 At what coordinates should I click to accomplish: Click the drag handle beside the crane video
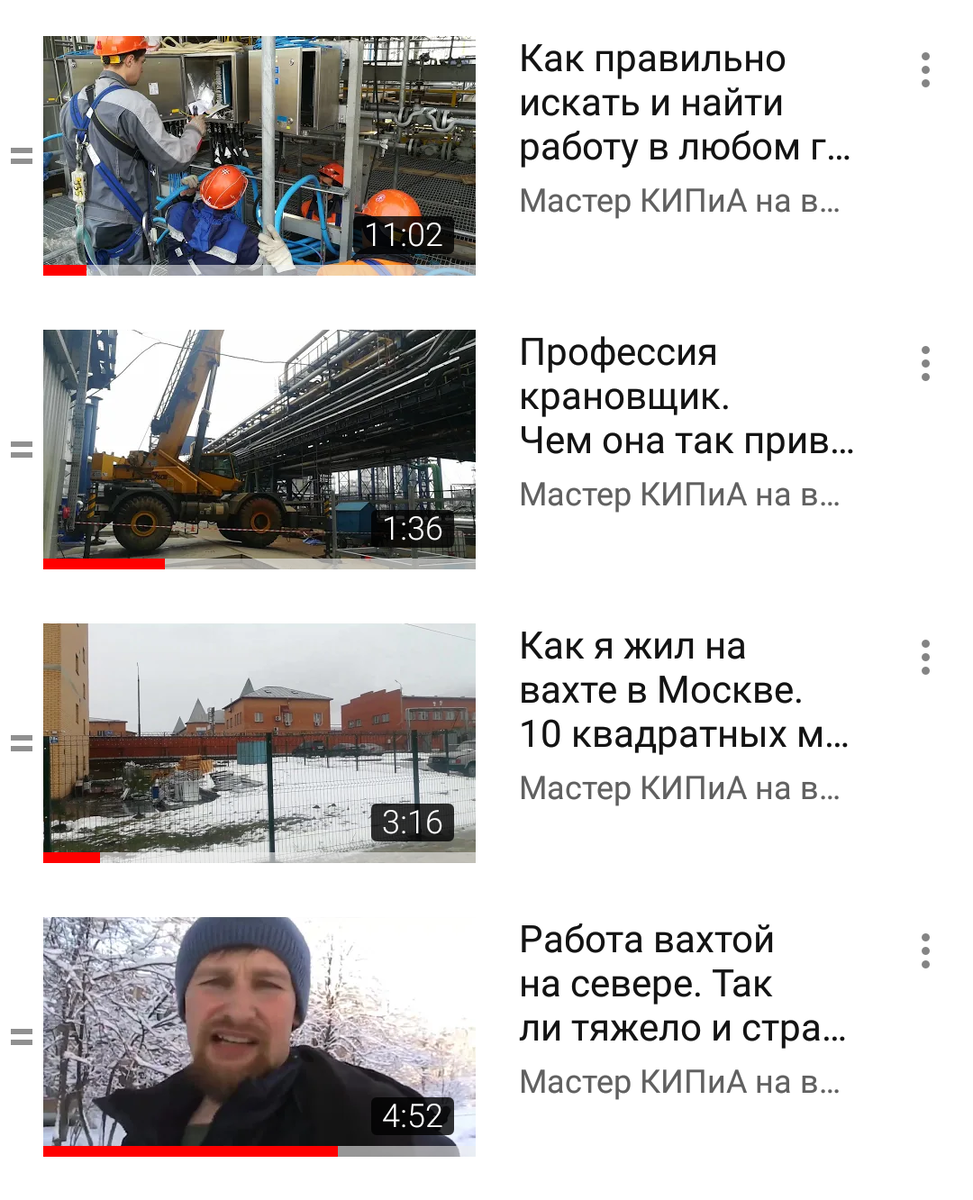pos(19,449)
